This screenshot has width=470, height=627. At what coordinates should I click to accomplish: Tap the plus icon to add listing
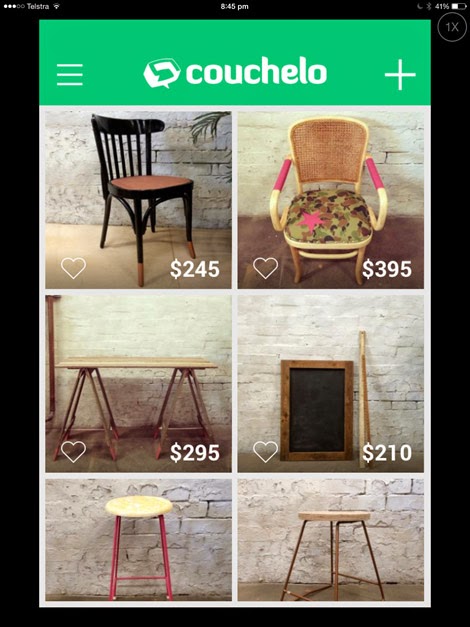coord(400,75)
